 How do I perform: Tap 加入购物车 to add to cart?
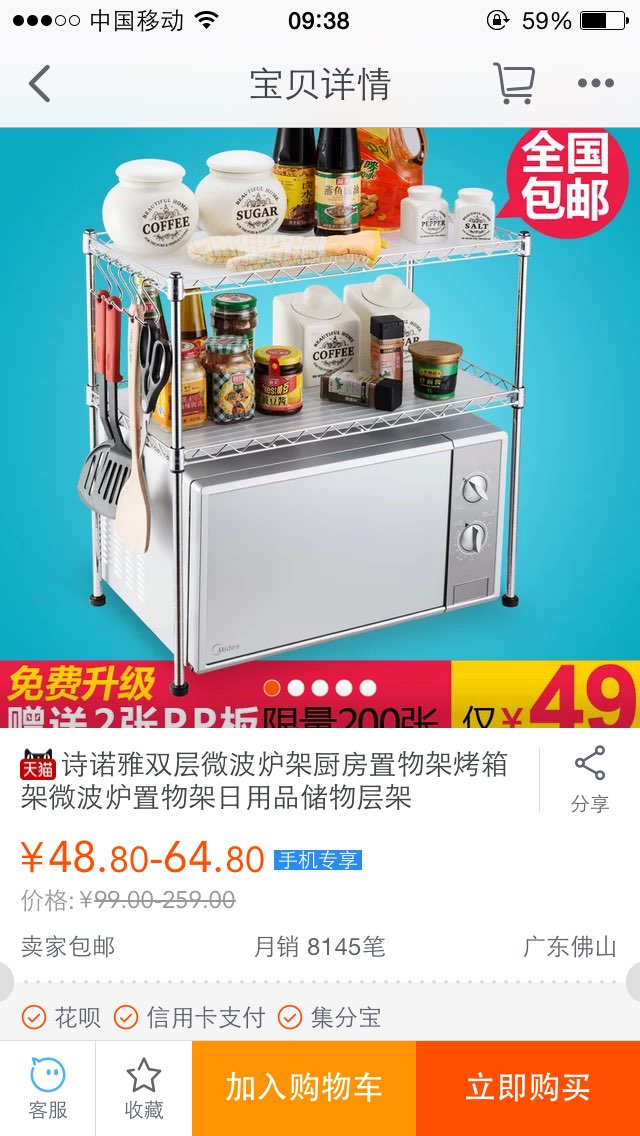(304, 1088)
